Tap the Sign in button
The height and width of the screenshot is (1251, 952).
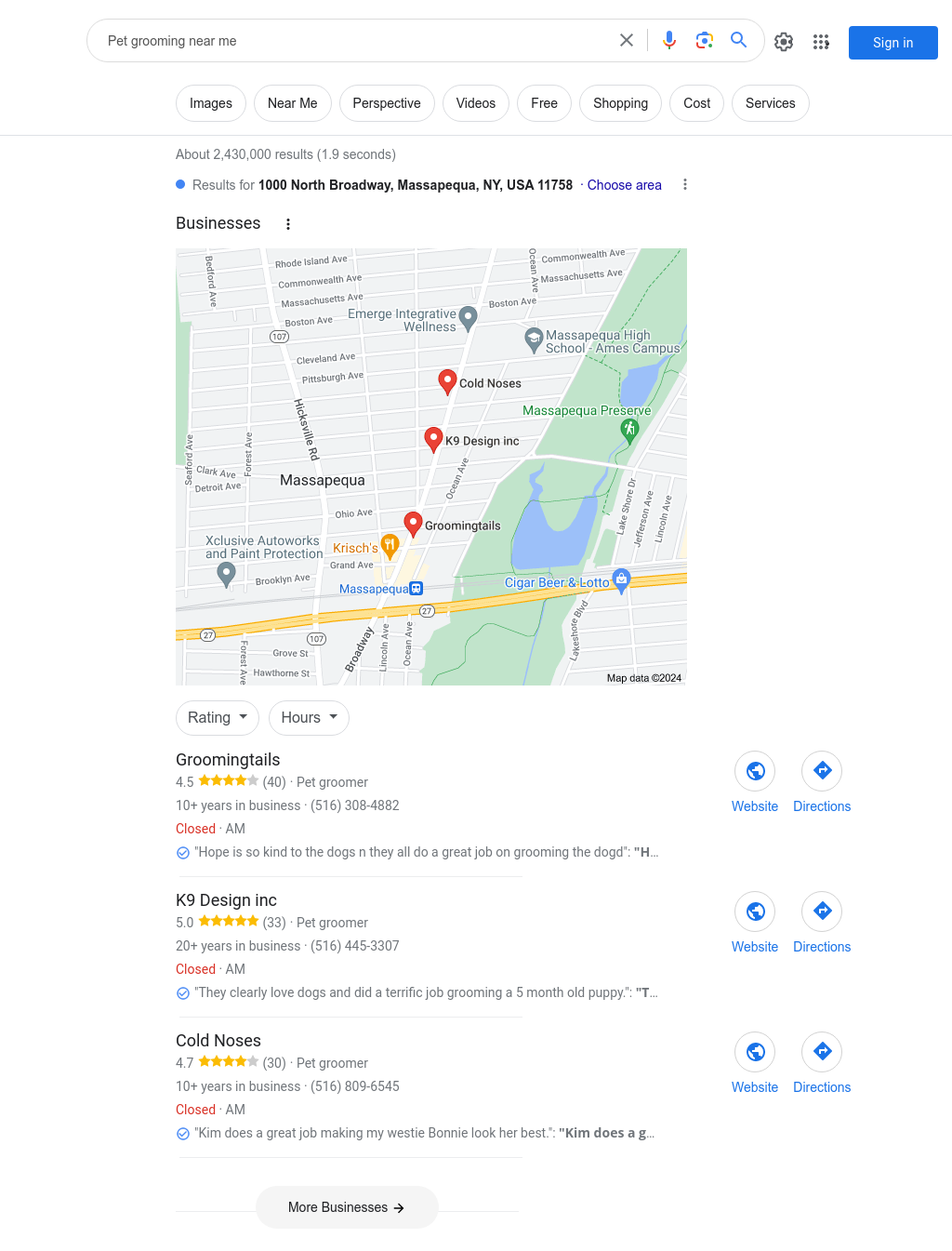click(x=892, y=43)
